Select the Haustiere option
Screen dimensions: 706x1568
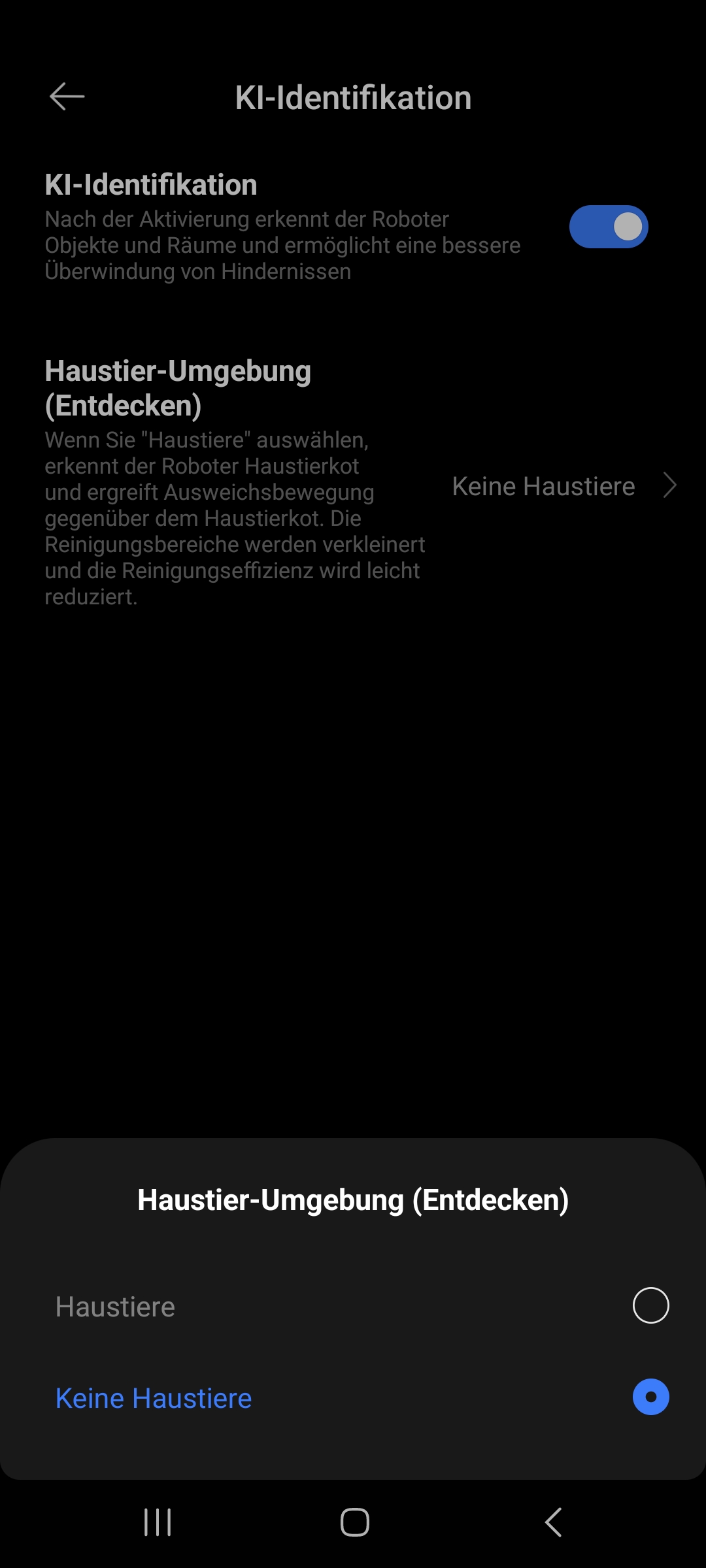click(353, 1306)
